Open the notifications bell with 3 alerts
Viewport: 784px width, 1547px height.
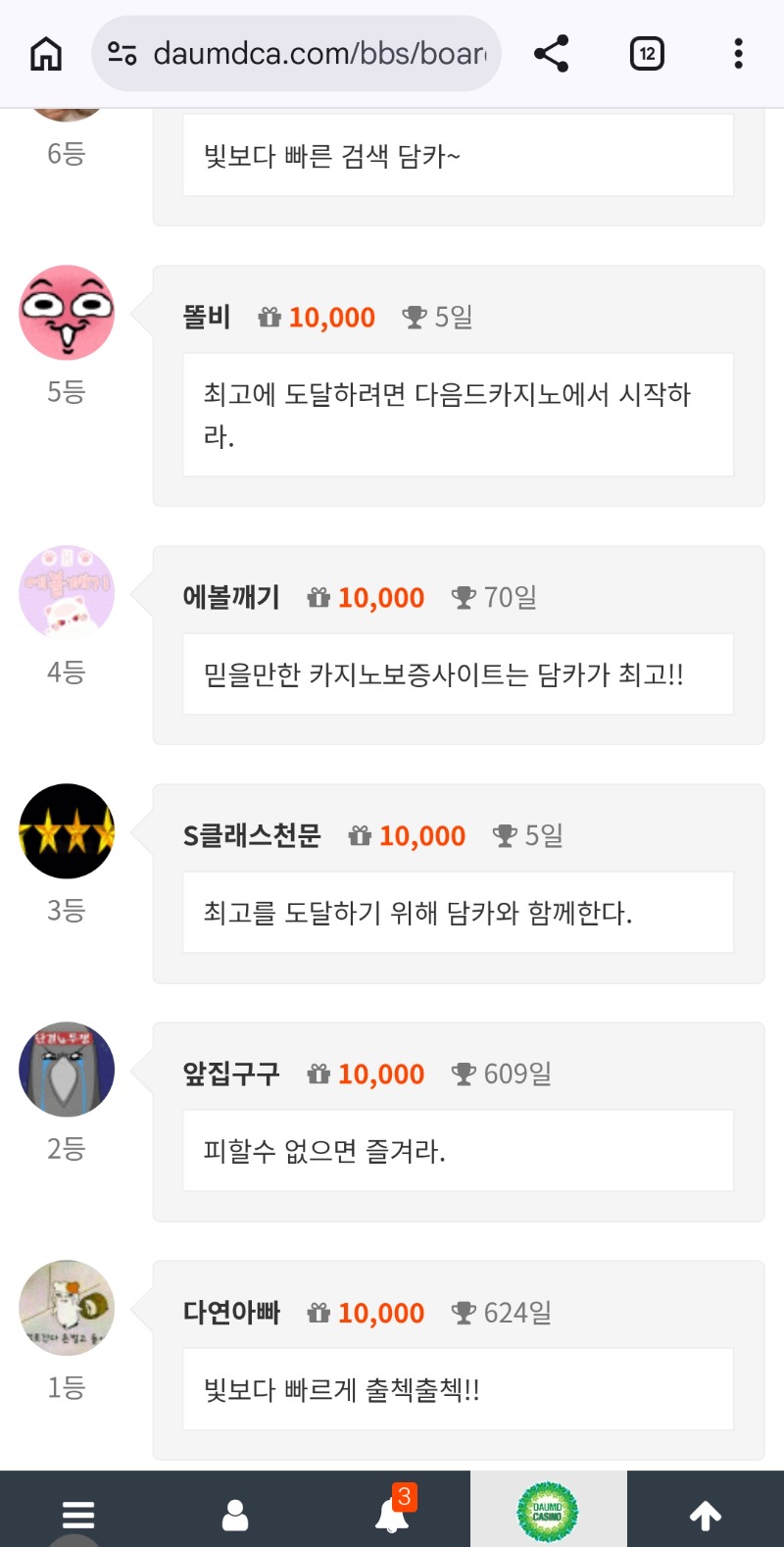pos(393,1513)
